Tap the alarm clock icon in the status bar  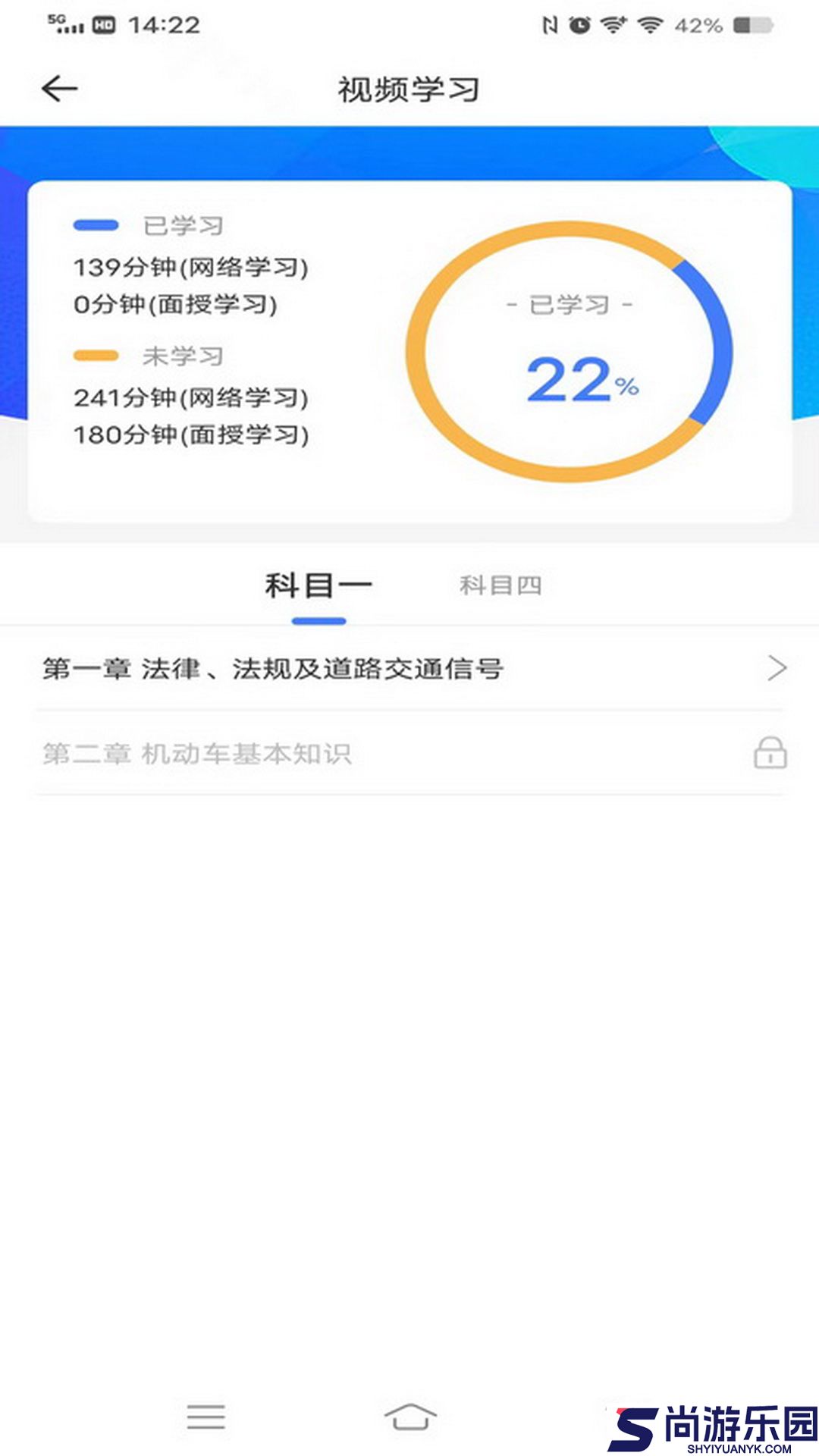click(579, 23)
